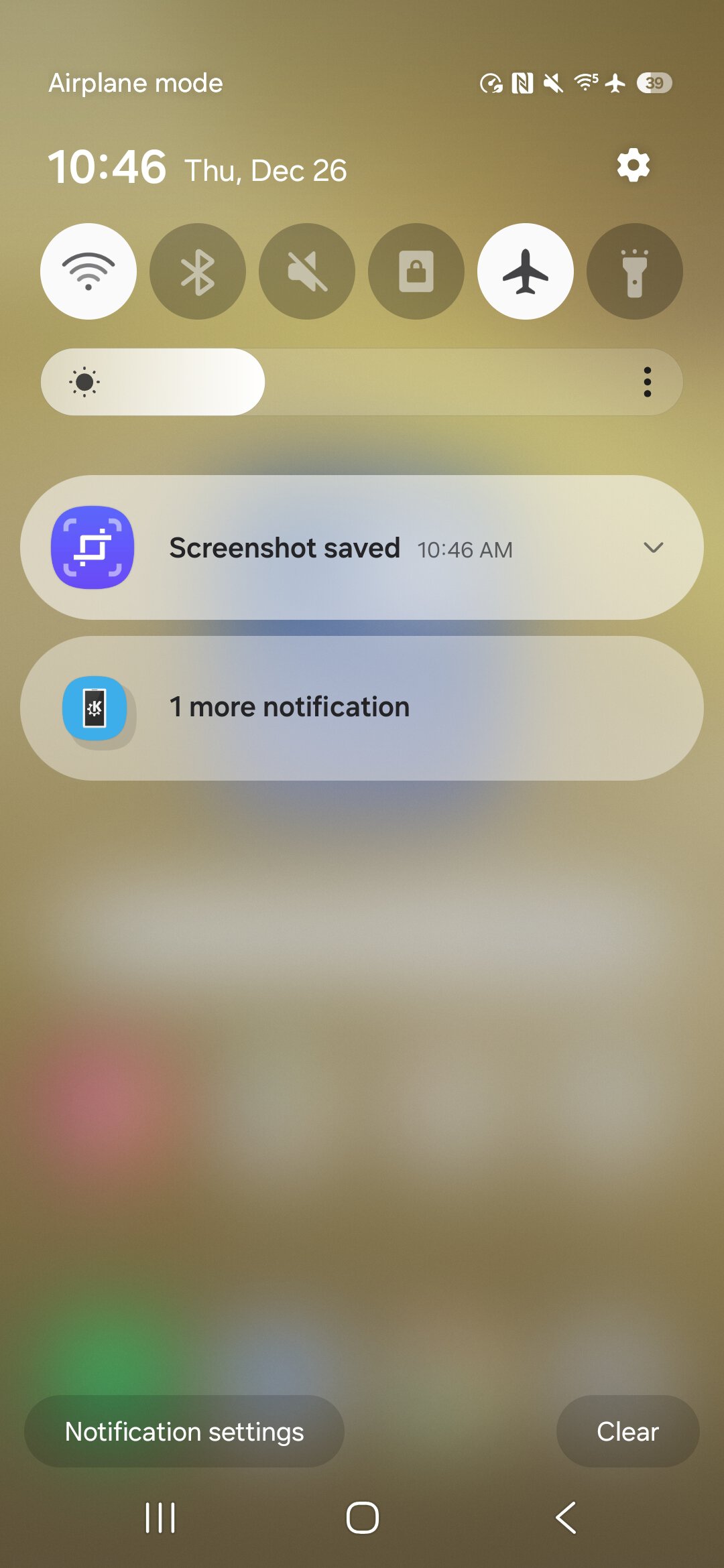Clear all notifications
This screenshot has width=724, height=1568.
tap(627, 1431)
